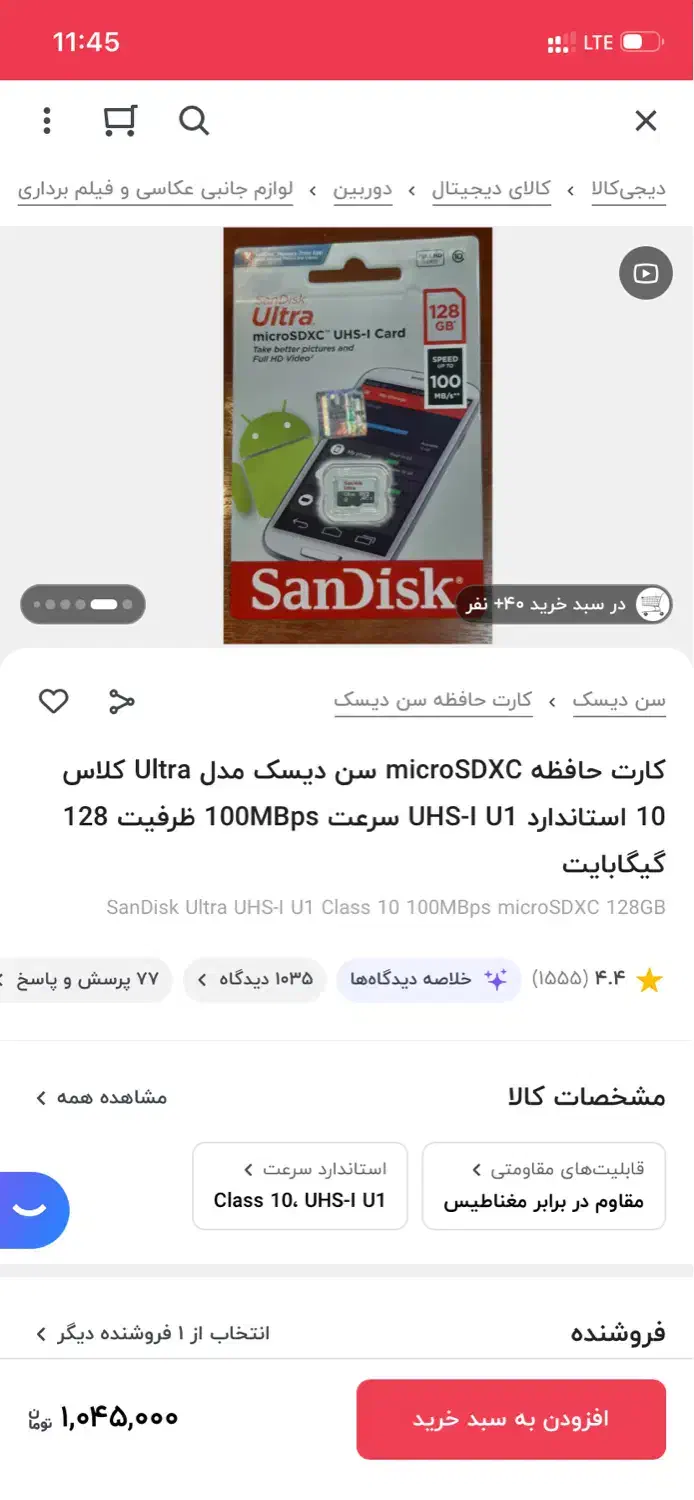Open the دیجی‌کالا breadcrumb link
The image size is (694, 1500).
(628, 189)
